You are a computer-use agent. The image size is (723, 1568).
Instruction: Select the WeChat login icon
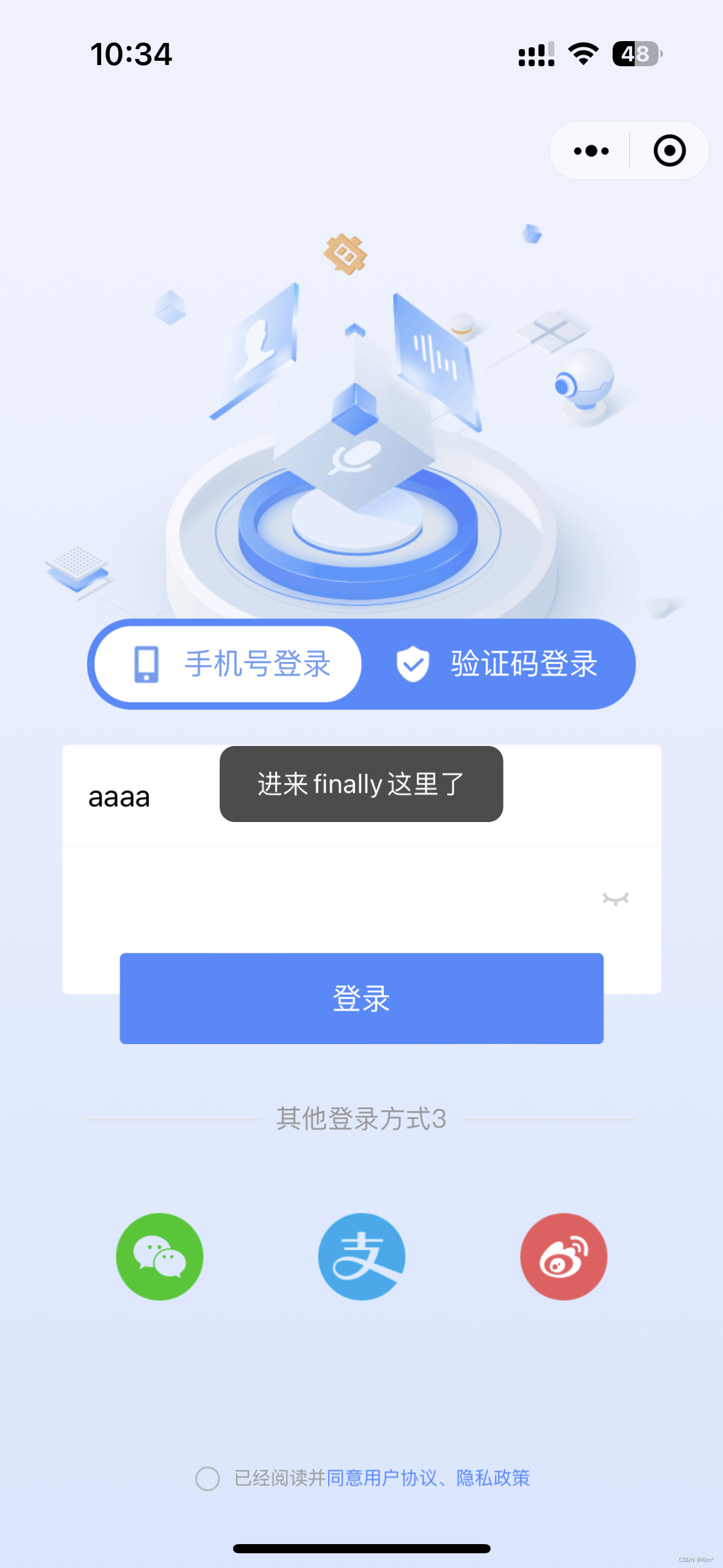click(x=159, y=1256)
